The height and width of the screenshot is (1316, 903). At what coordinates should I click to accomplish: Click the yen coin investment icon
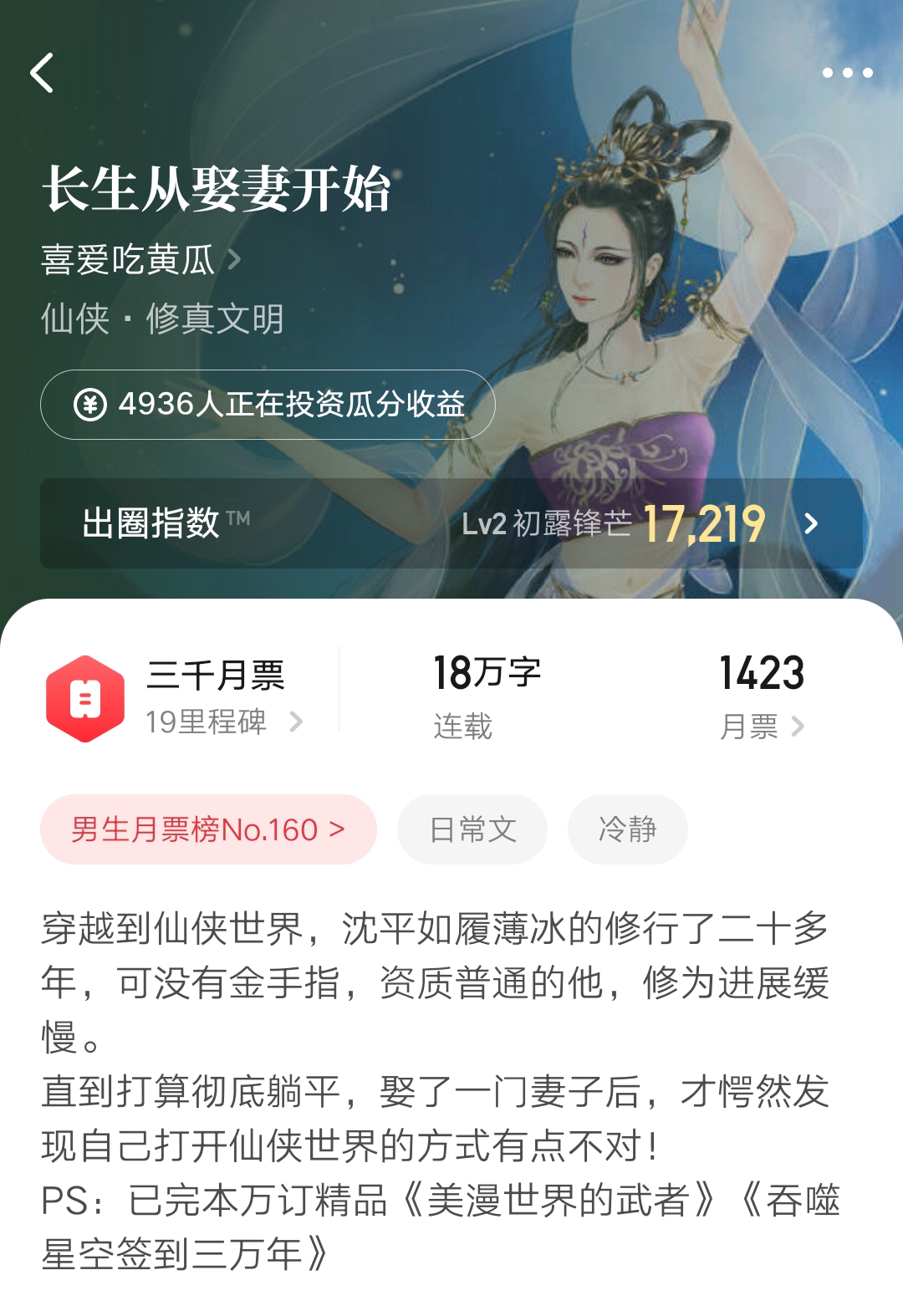(92, 406)
